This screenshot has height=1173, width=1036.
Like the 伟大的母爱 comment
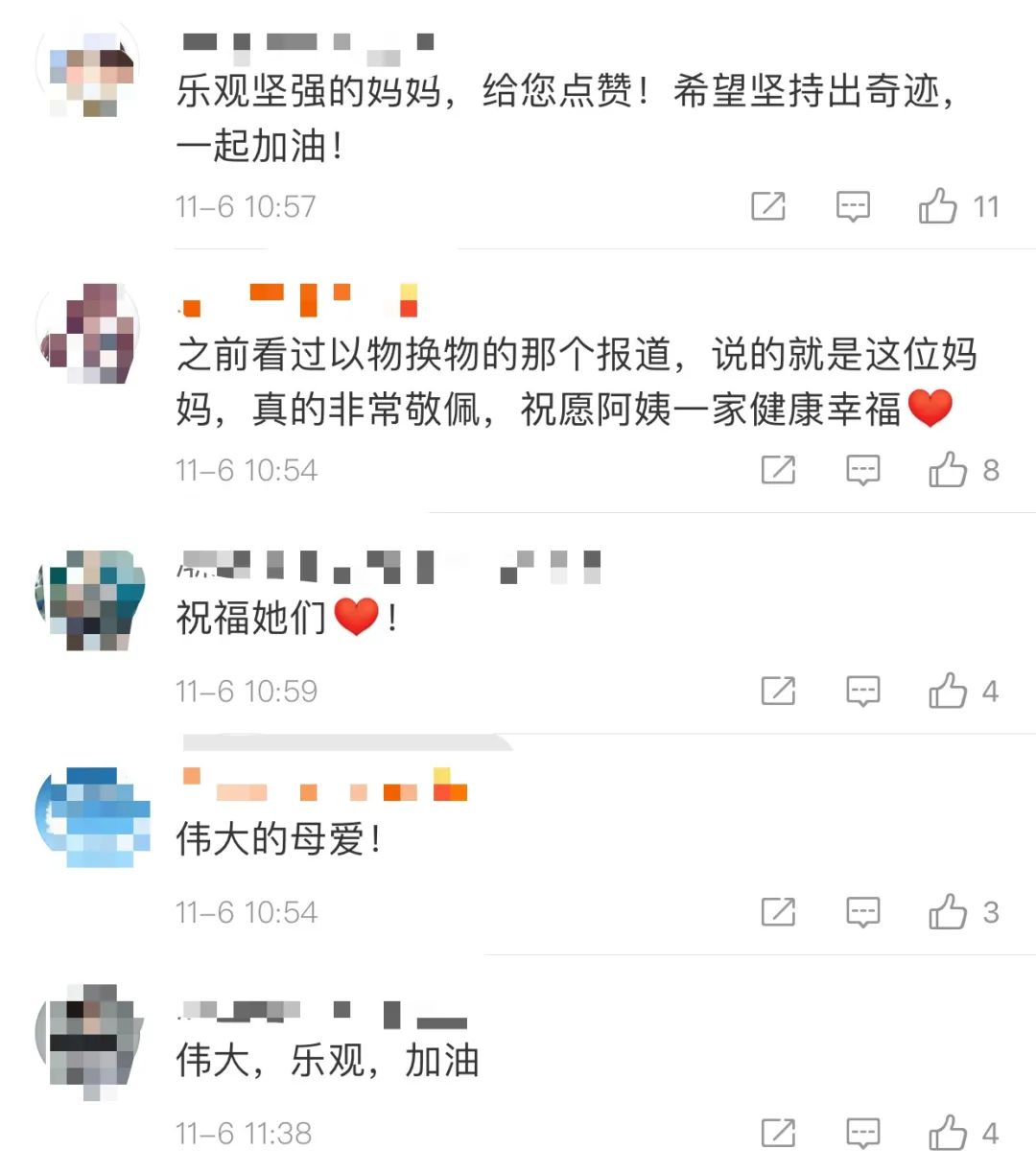(948, 912)
